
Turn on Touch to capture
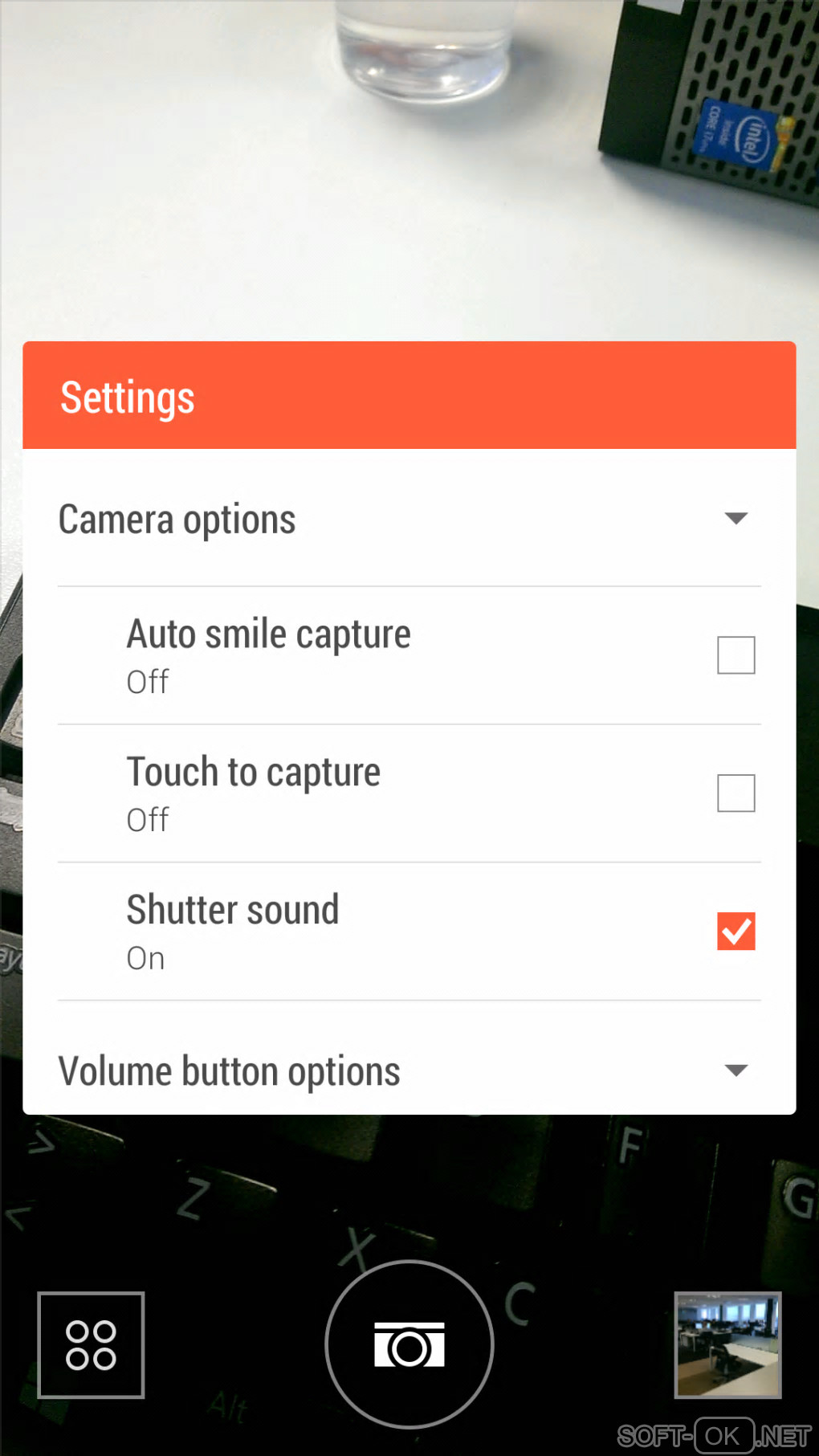point(735,793)
